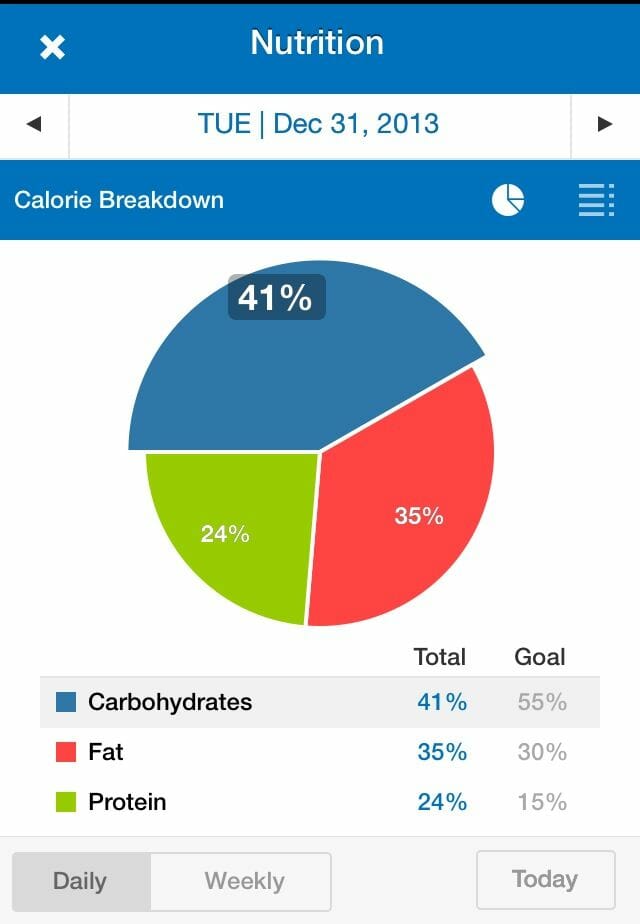Open the date picker for Dec 31, 2013
This screenshot has height=924, width=640.
[318, 125]
